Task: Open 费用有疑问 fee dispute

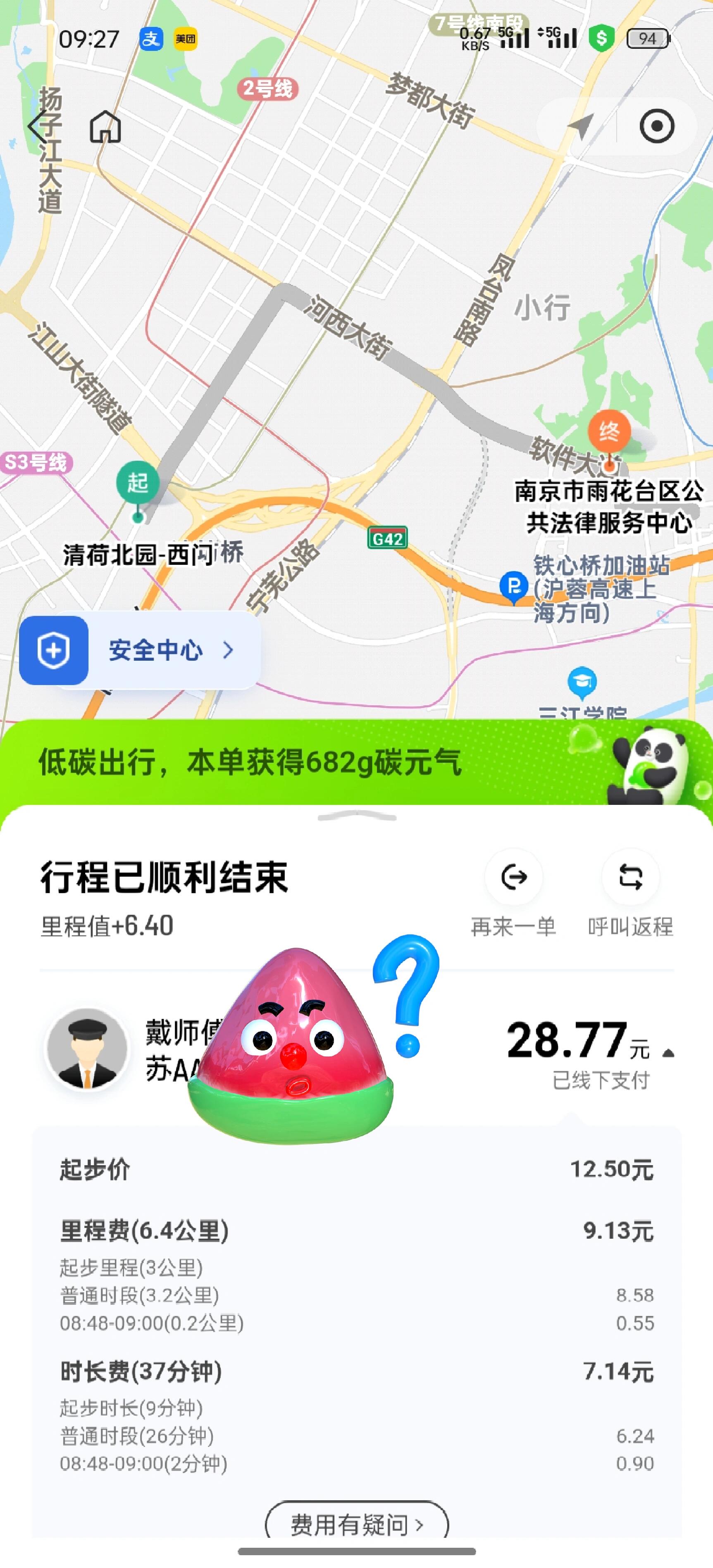Action: point(357,1523)
